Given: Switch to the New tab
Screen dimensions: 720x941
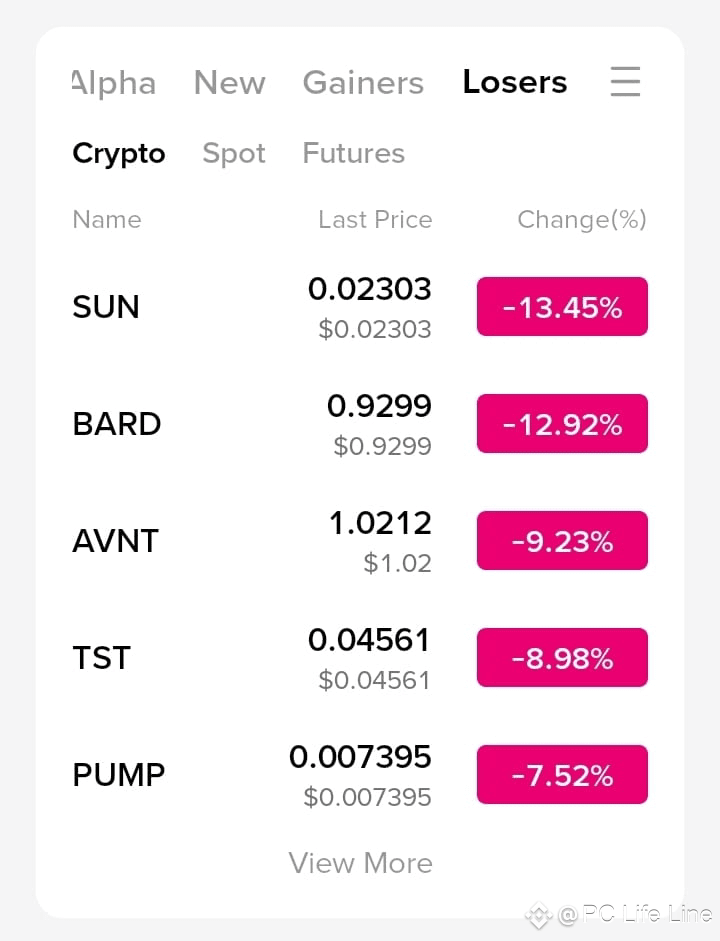Looking at the screenshot, I should tap(230, 82).
